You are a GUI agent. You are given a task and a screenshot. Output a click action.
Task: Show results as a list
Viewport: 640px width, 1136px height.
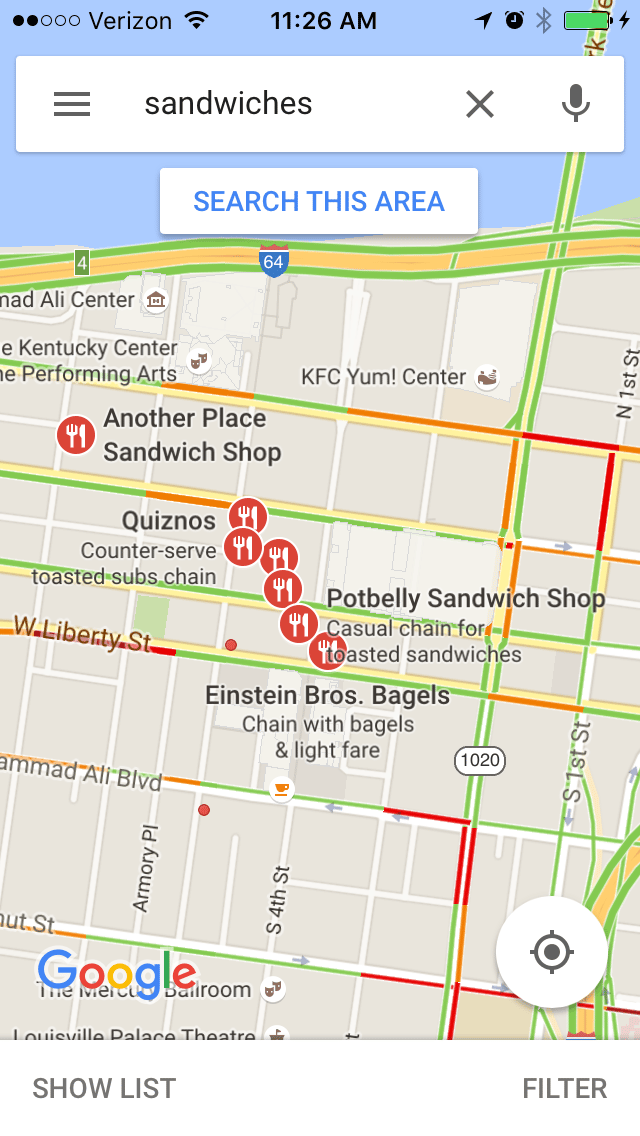coord(104,1089)
